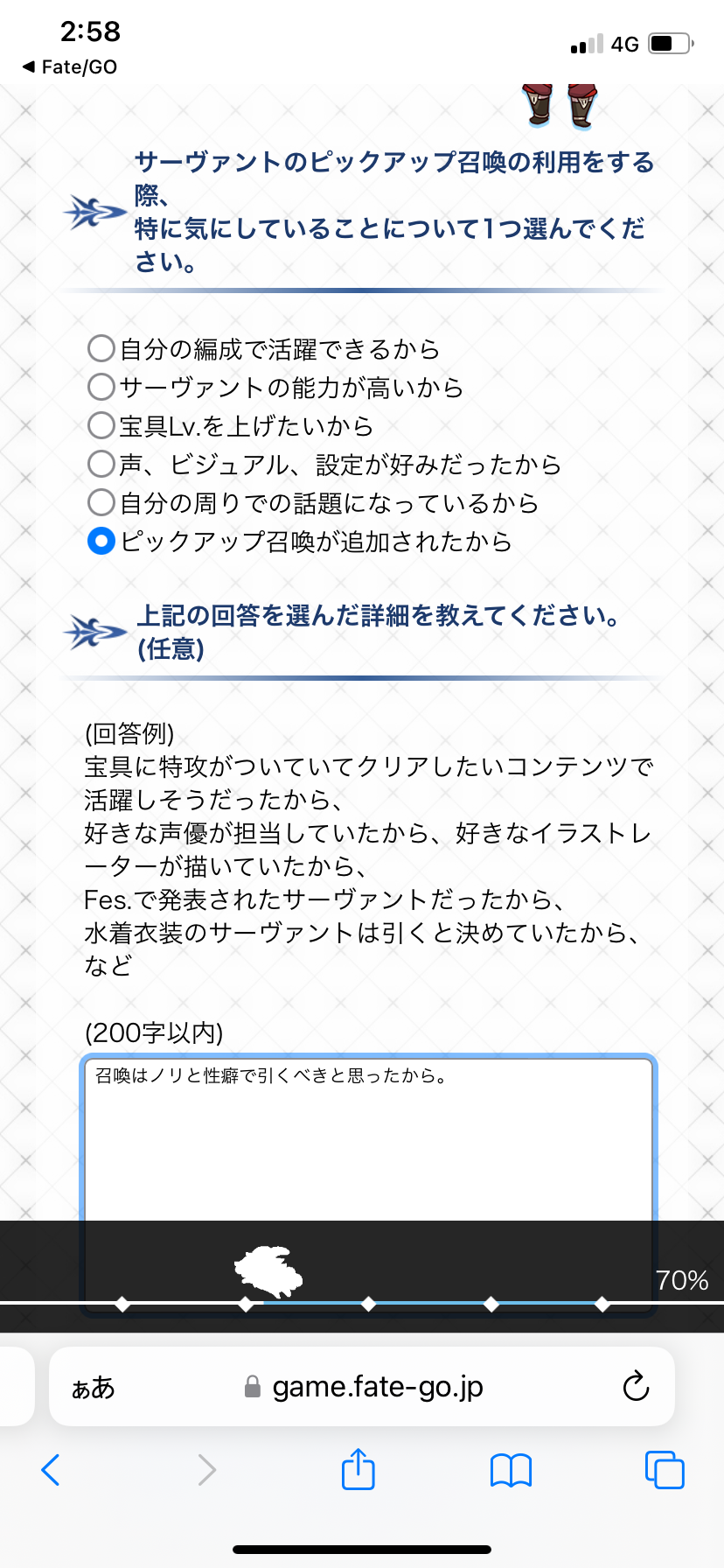Open Safari bookmarks

pos(512,1470)
